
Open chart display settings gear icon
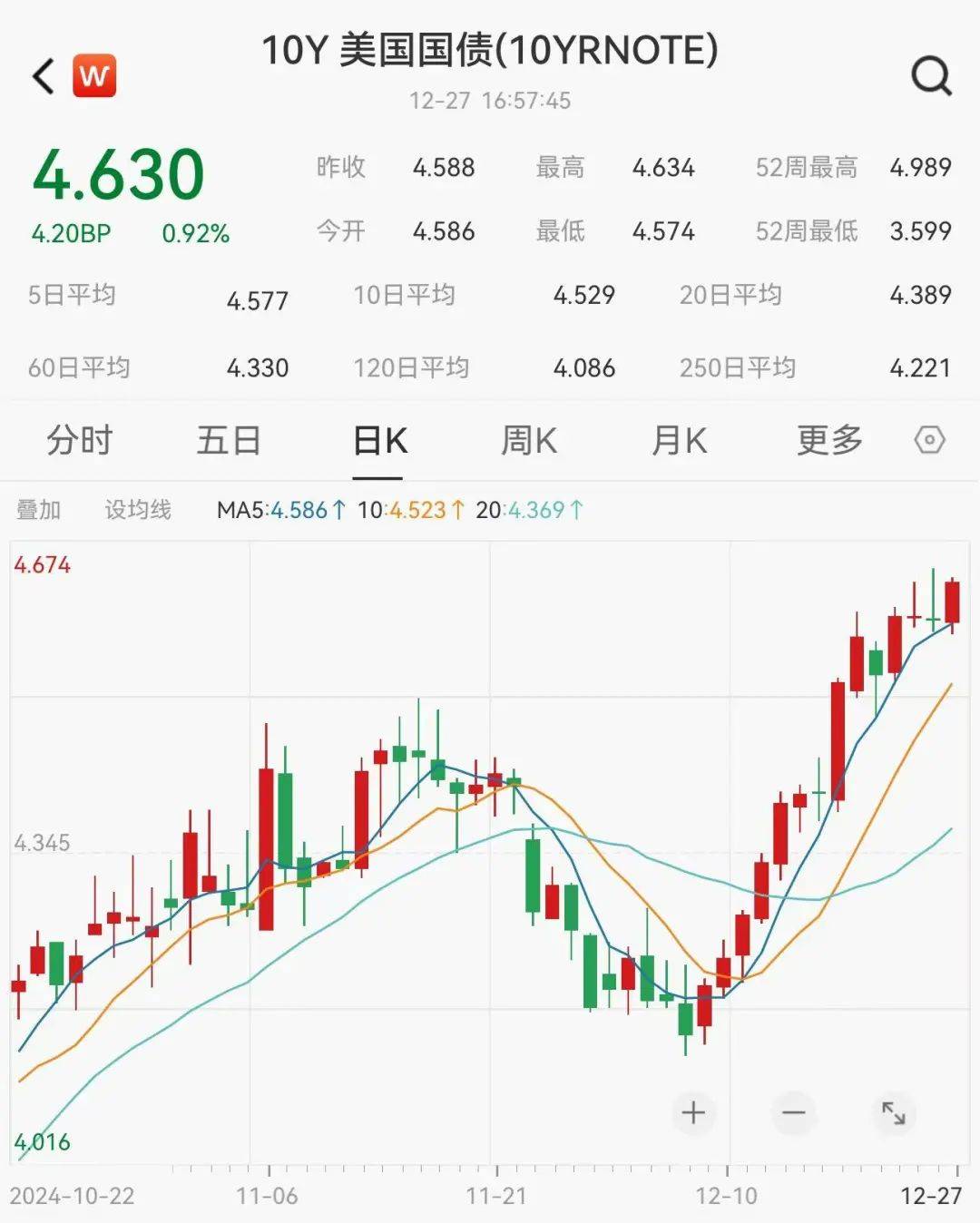point(927,440)
